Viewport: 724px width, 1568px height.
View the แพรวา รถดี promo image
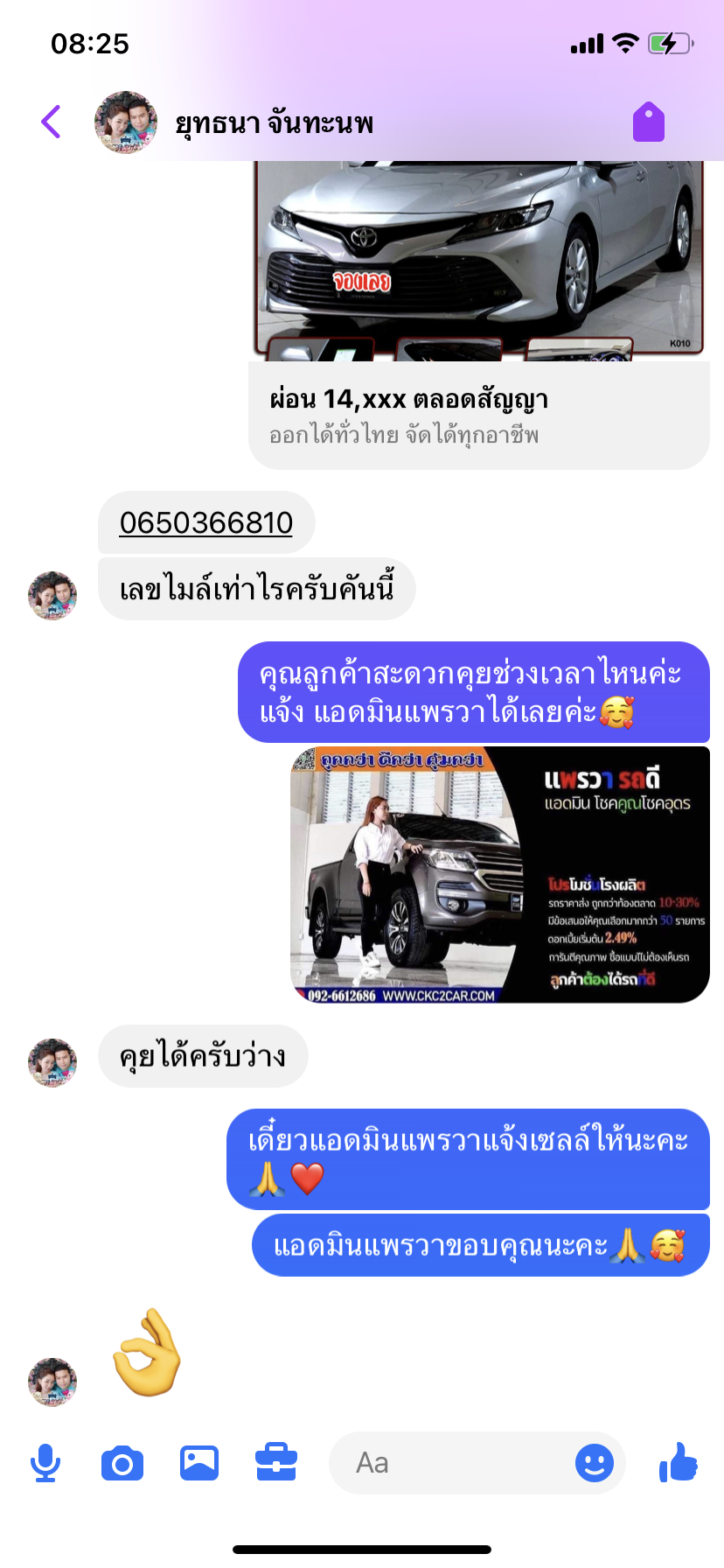tap(499, 874)
